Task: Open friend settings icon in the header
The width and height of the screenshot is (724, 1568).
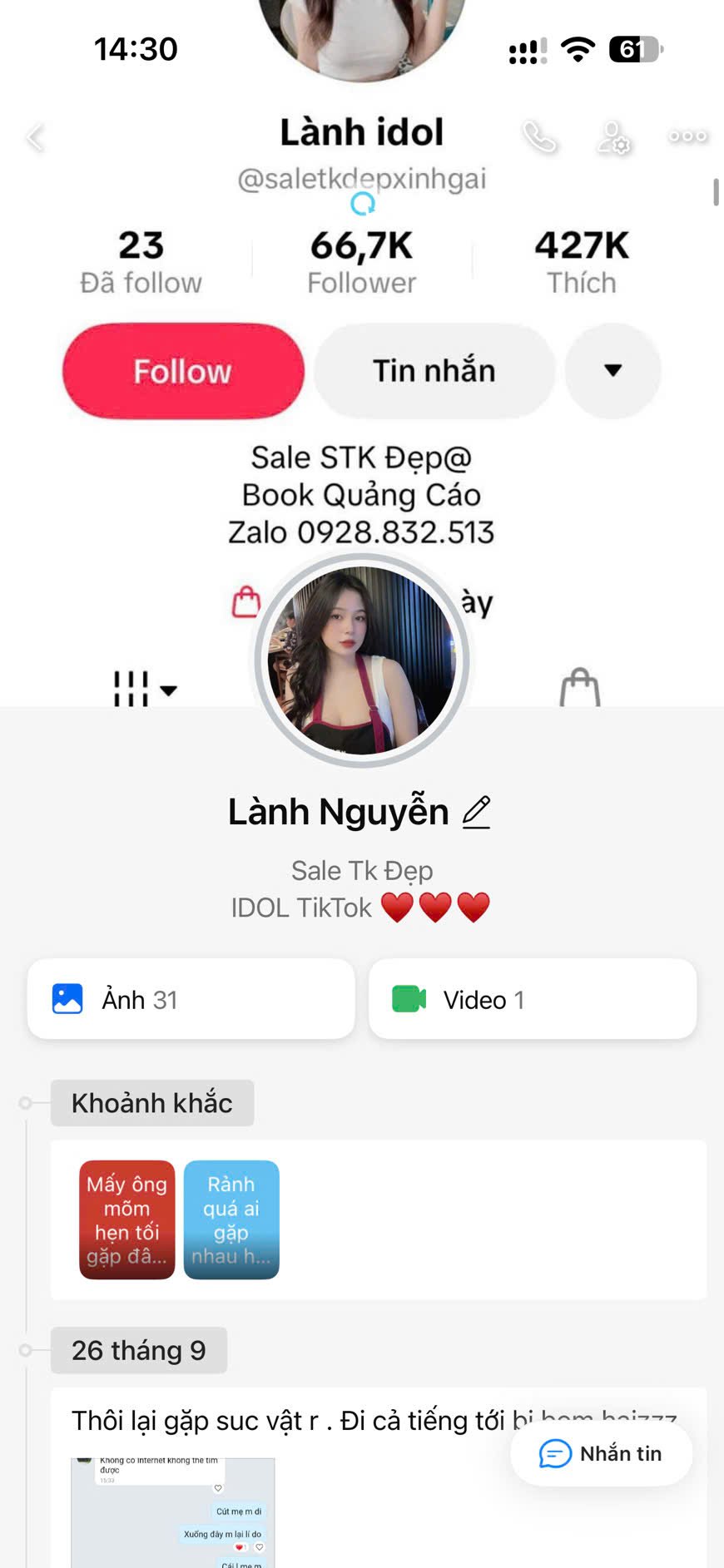Action: pyautogui.click(x=613, y=137)
